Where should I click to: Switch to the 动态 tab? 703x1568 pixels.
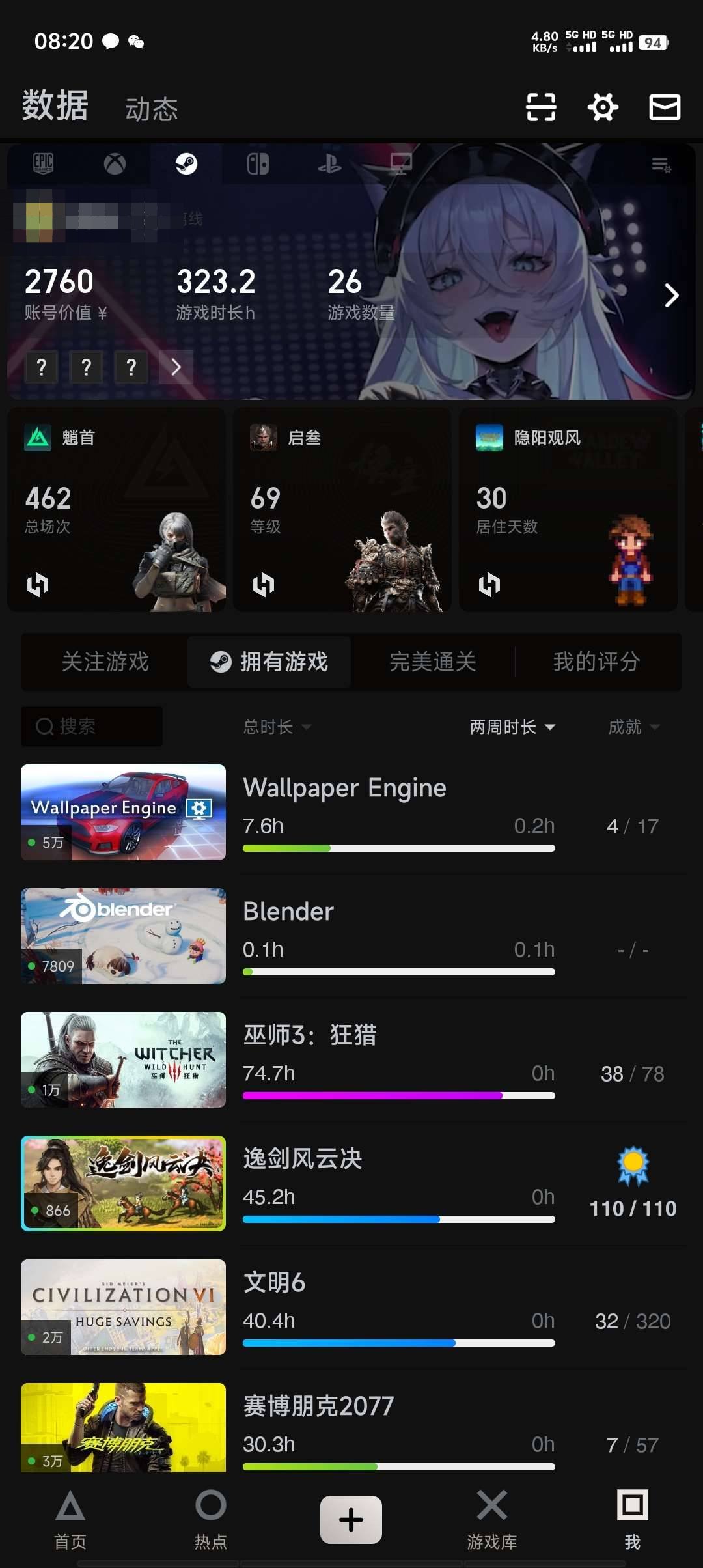[x=151, y=107]
